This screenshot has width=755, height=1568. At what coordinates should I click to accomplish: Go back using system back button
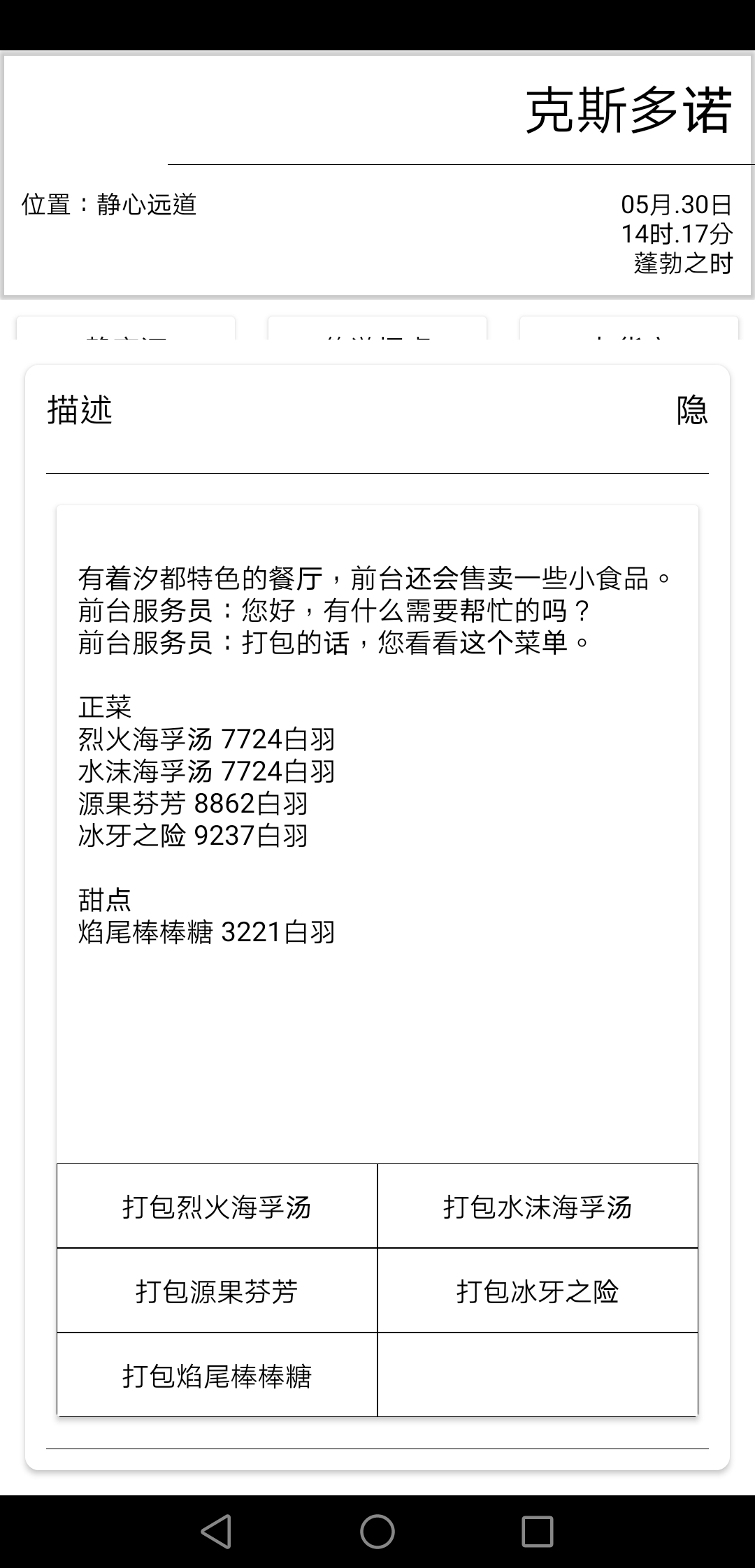click(x=216, y=1532)
